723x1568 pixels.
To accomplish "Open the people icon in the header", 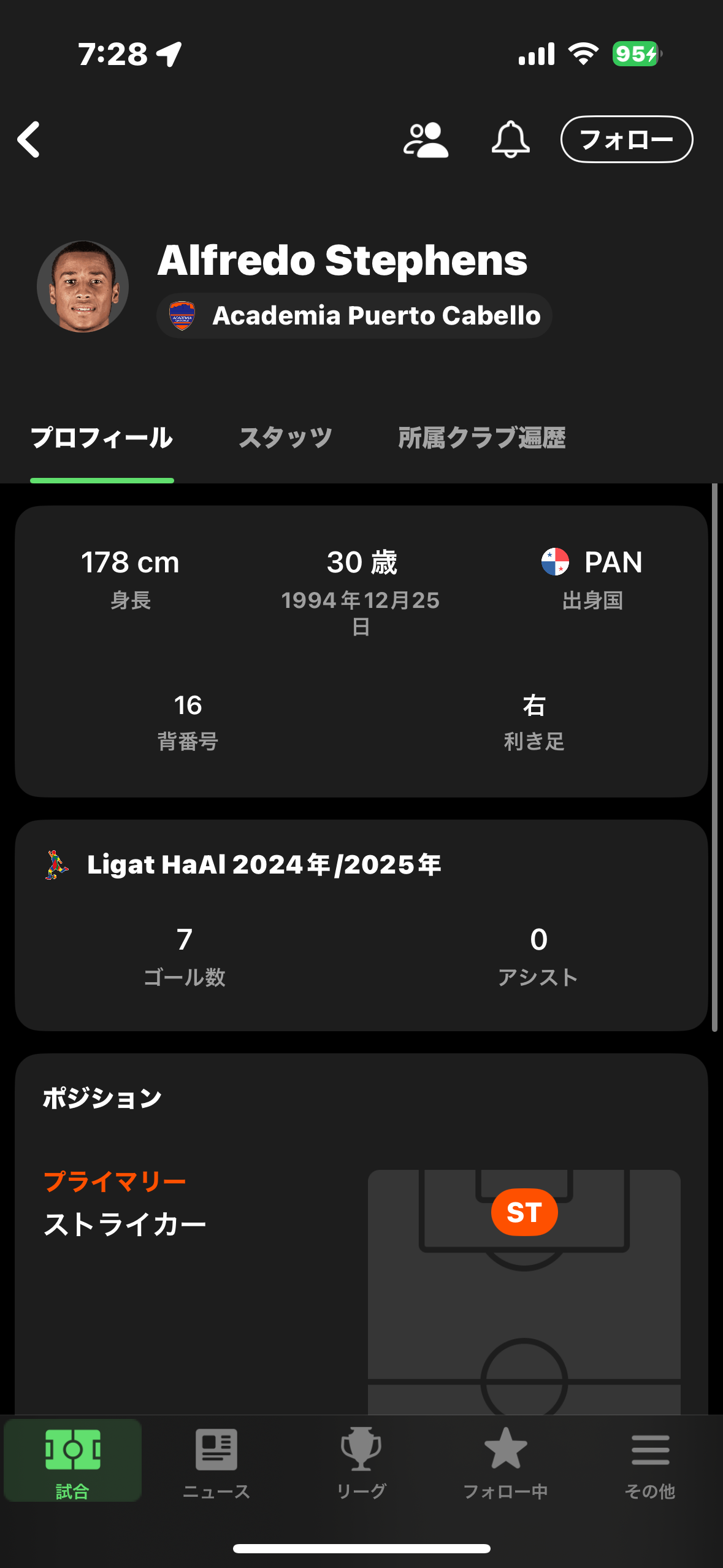I will [426, 140].
